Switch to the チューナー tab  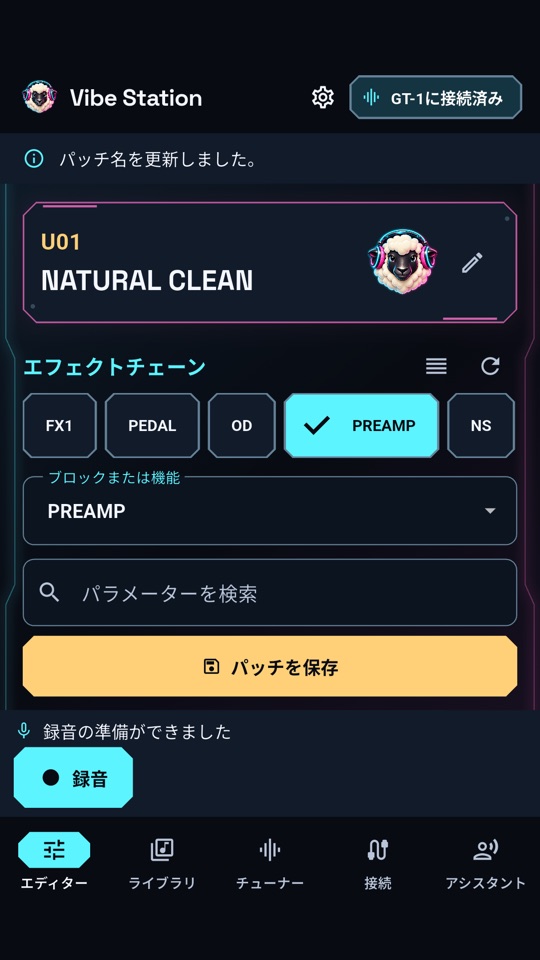pyautogui.click(x=270, y=863)
